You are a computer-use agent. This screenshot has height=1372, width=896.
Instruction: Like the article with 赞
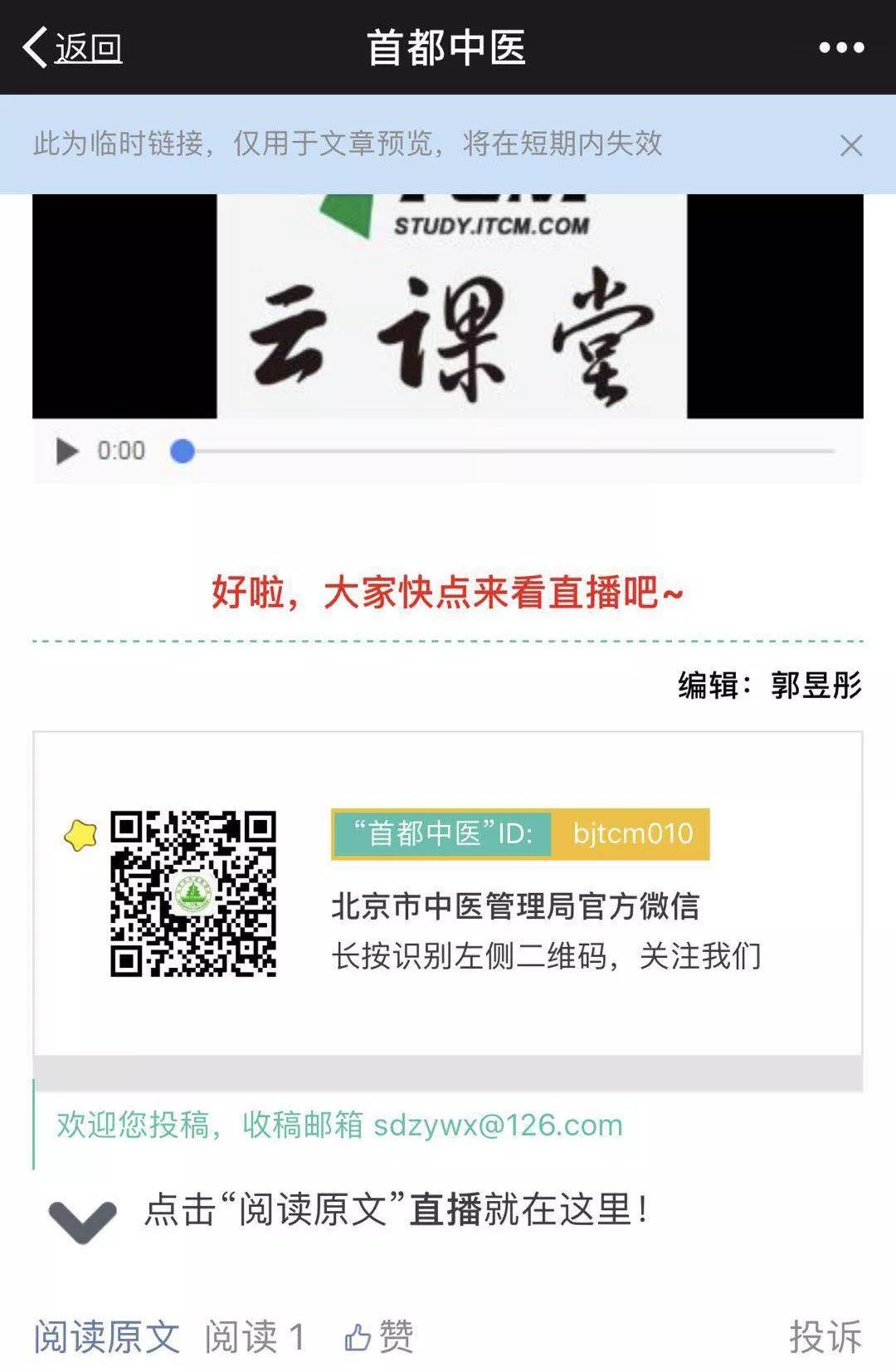coord(379,1336)
